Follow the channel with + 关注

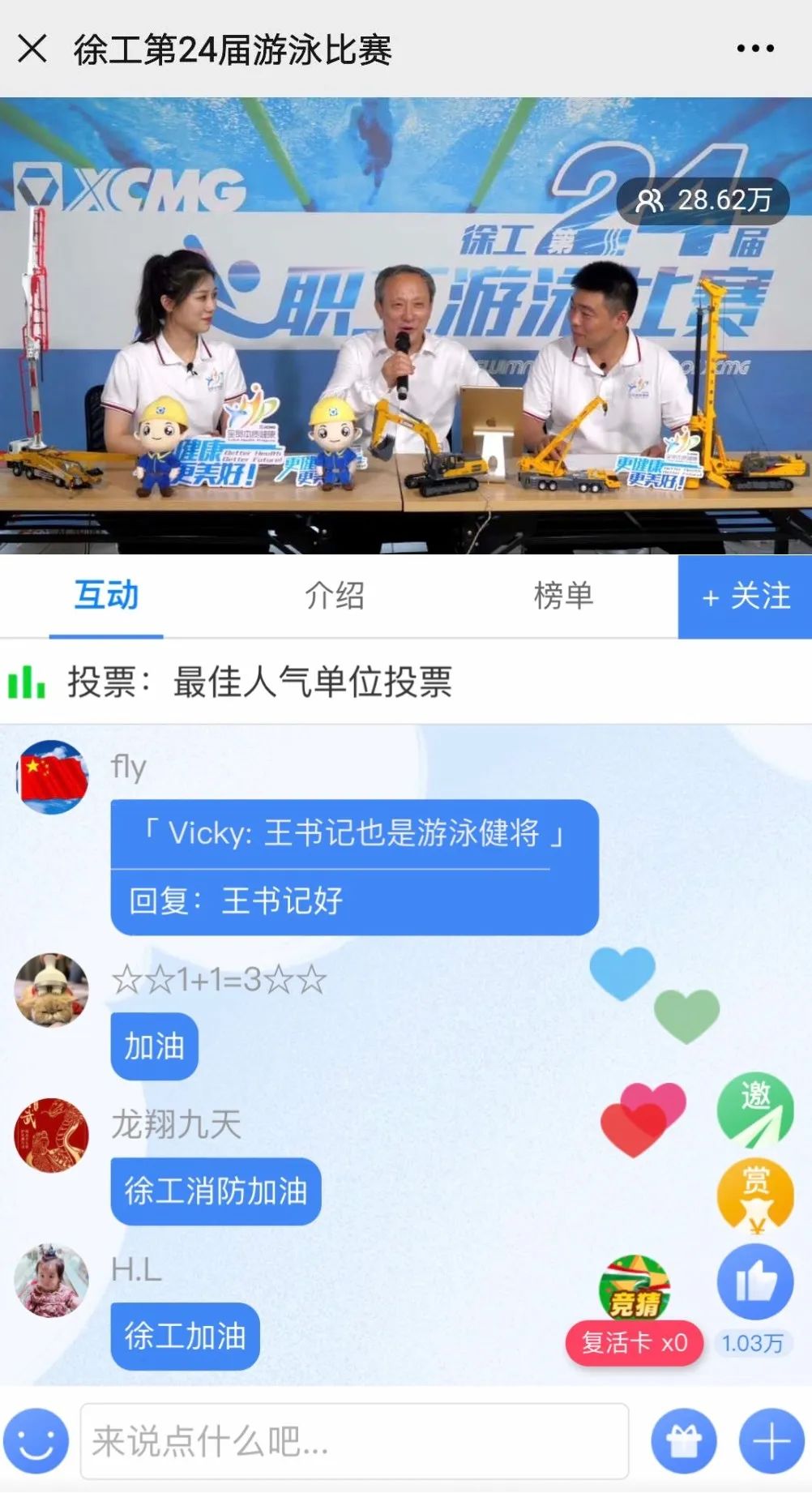coord(745,597)
